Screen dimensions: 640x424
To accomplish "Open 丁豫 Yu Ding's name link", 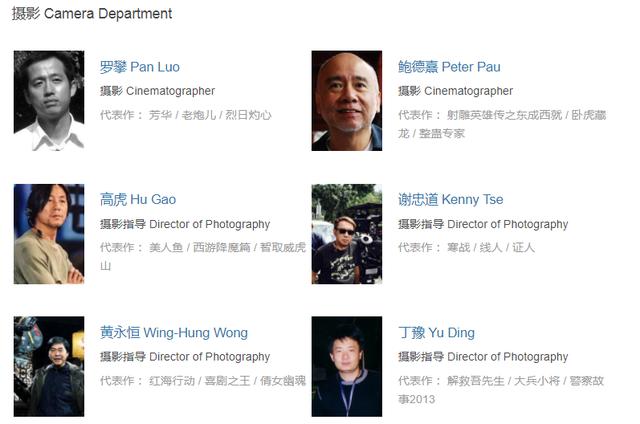I will point(436,332).
